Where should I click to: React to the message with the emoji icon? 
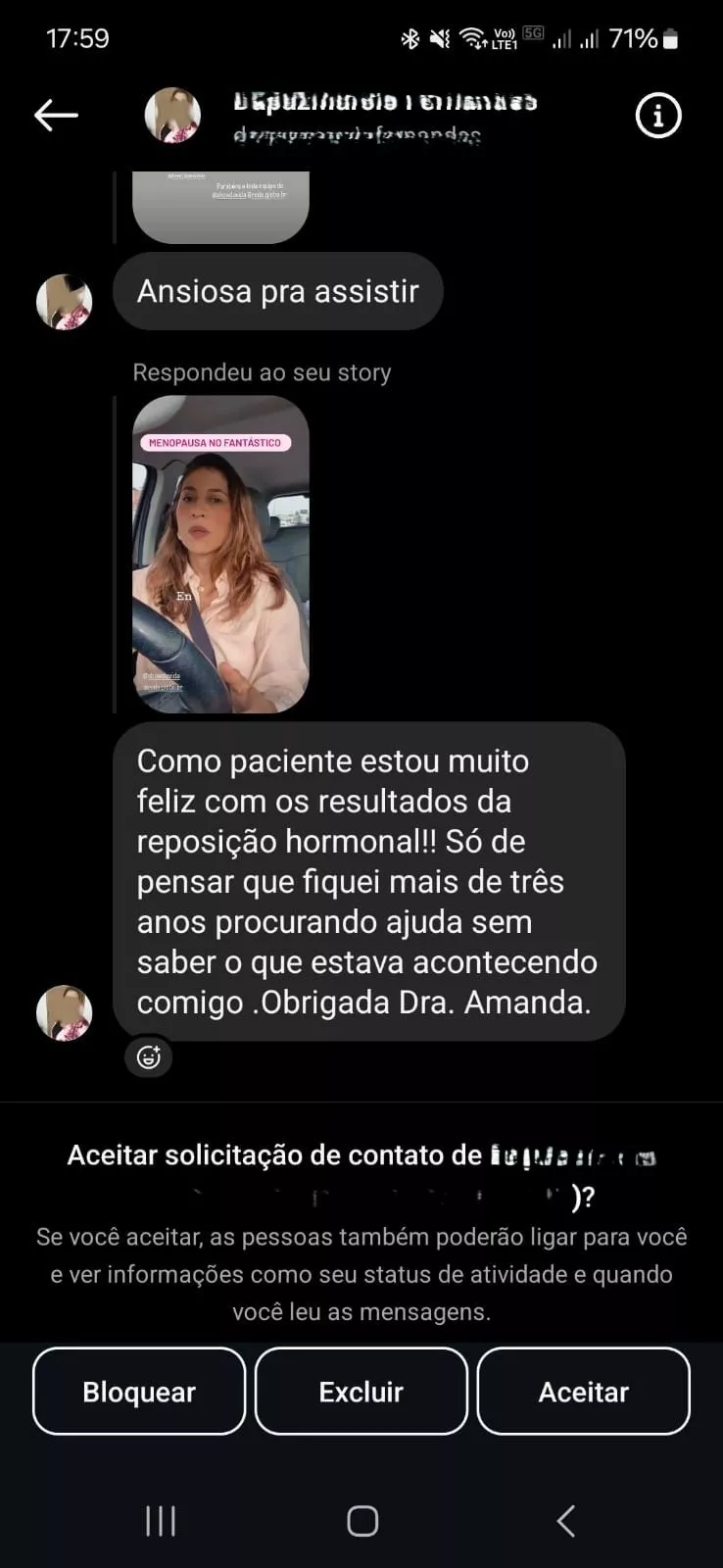point(149,1057)
